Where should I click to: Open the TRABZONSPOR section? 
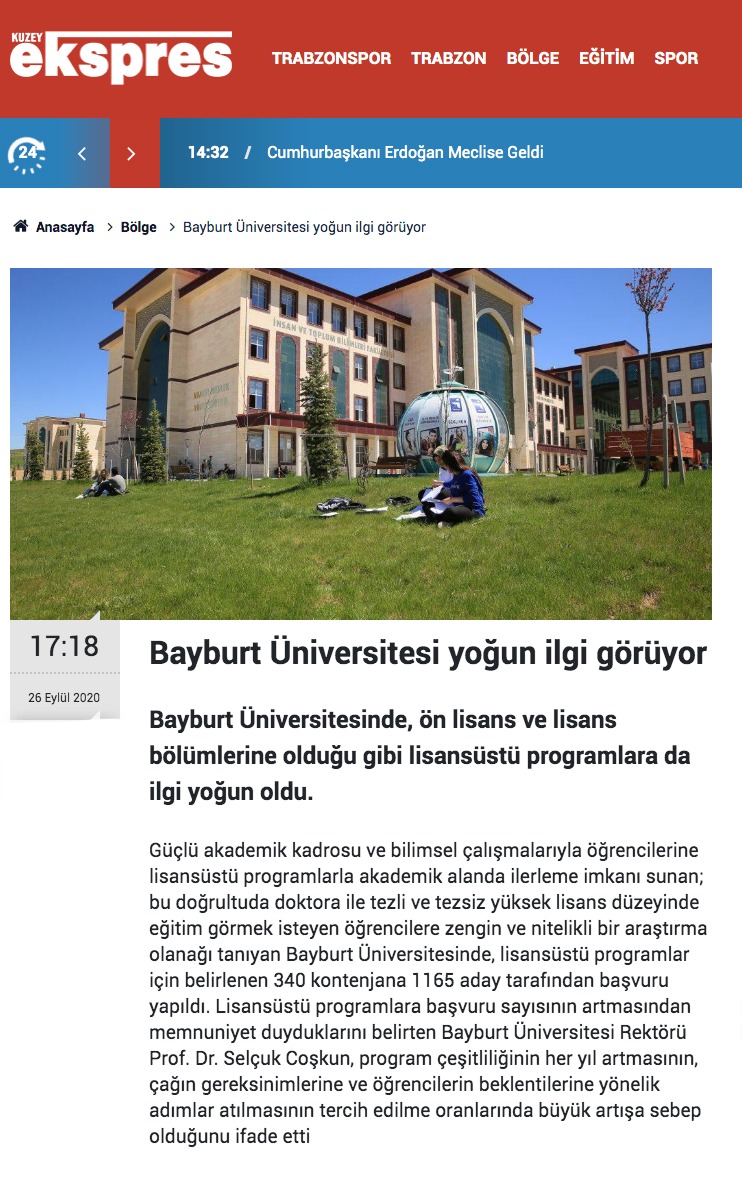tap(331, 58)
